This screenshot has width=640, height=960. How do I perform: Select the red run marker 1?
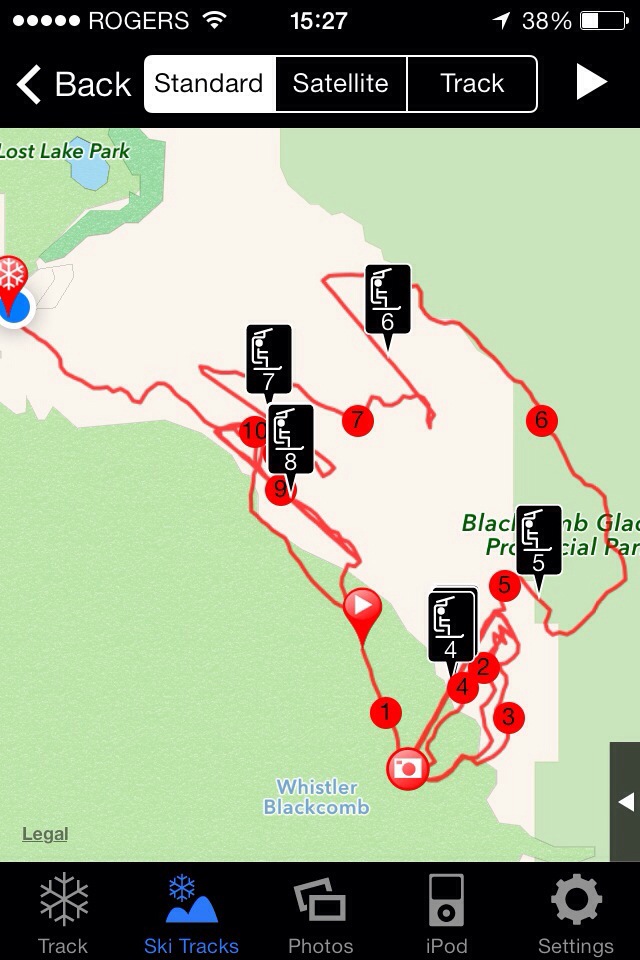pos(385,713)
